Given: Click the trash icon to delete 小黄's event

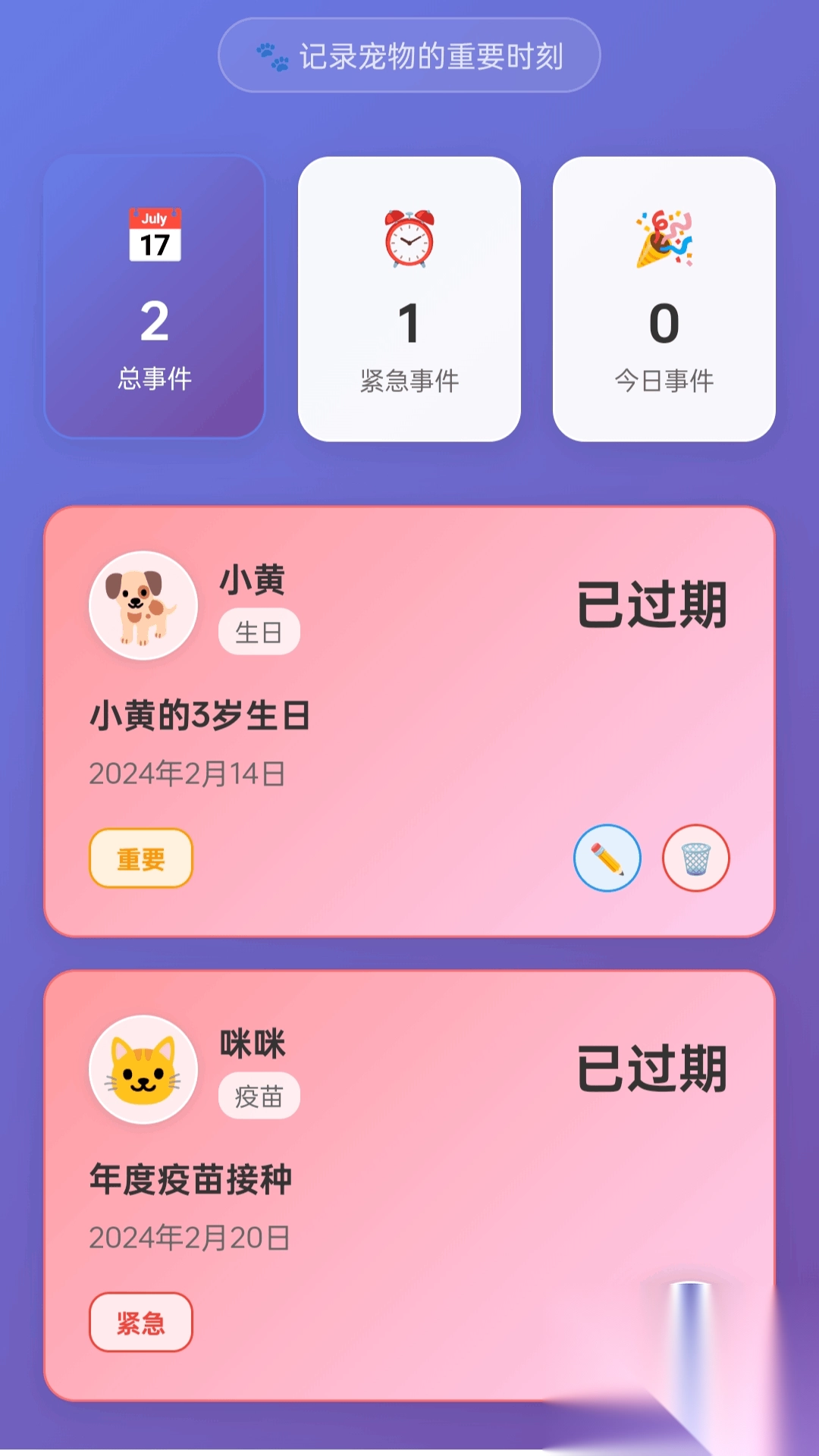Looking at the screenshot, I should tap(695, 857).
